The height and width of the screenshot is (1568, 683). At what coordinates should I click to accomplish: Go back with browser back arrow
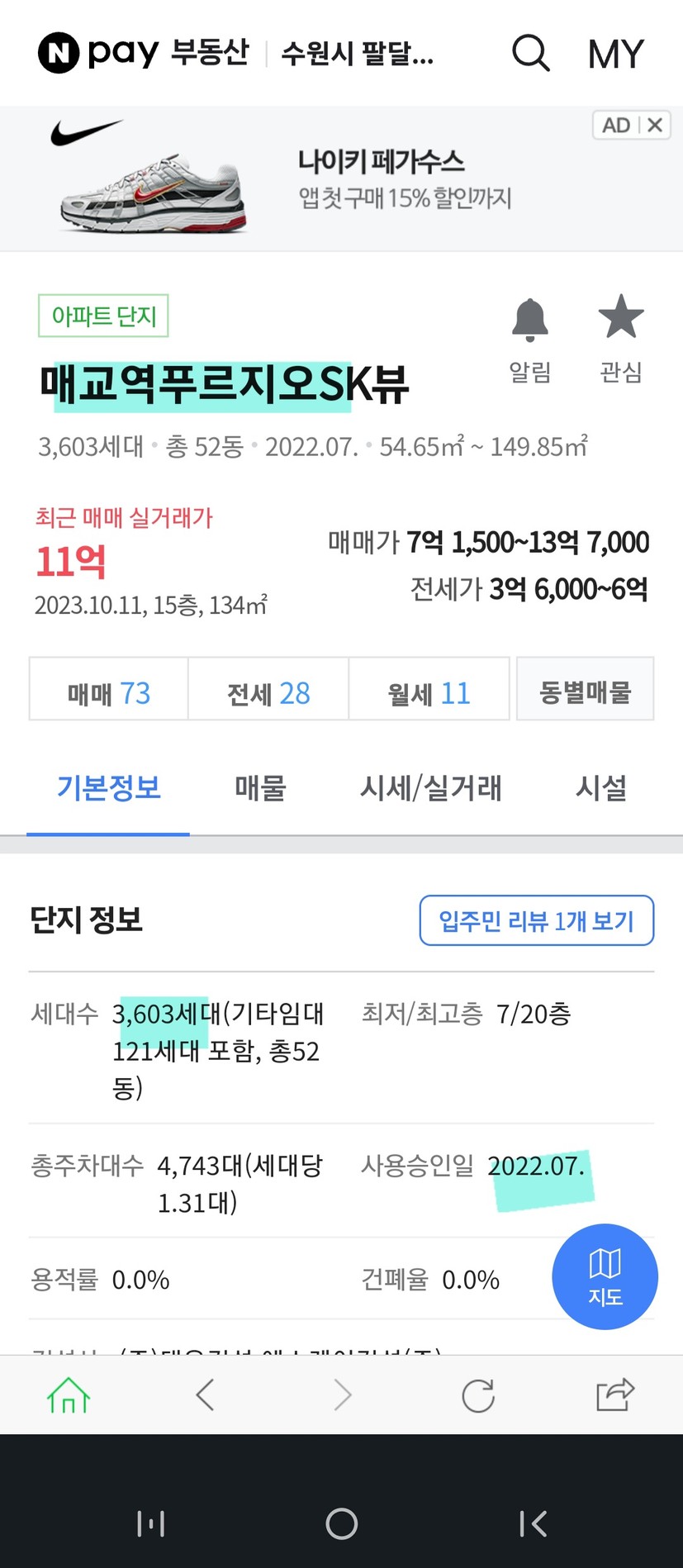(206, 1395)
